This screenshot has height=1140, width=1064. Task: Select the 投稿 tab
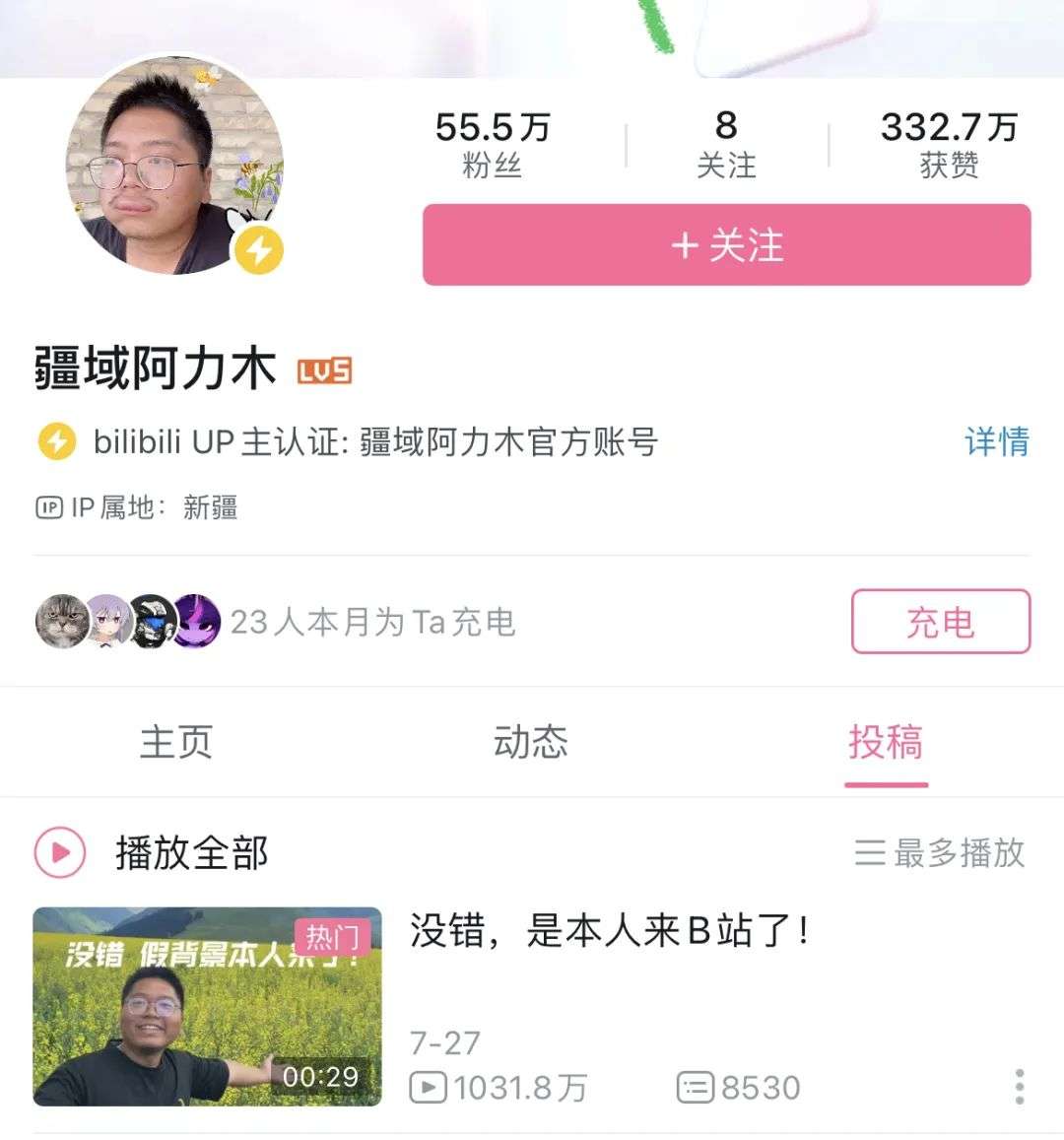pos(886,742)
